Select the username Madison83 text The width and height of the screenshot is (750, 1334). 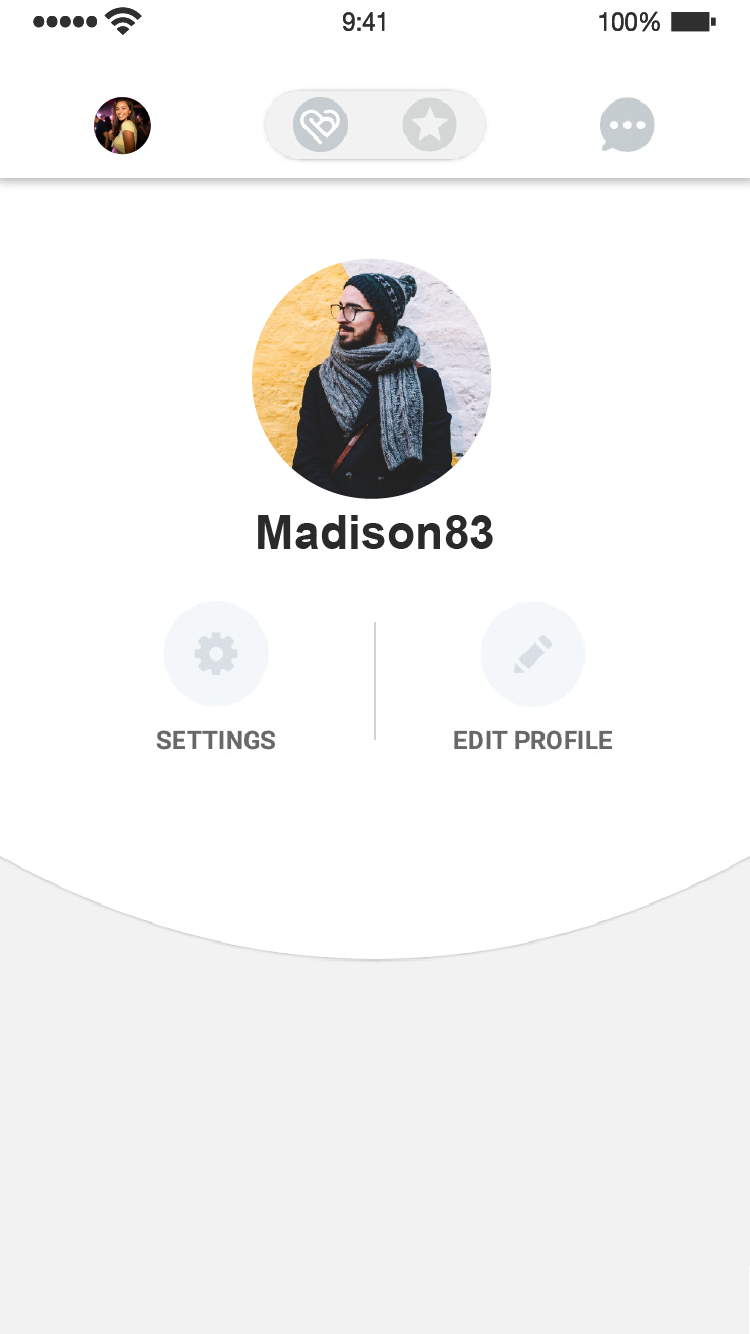[375, 533]
